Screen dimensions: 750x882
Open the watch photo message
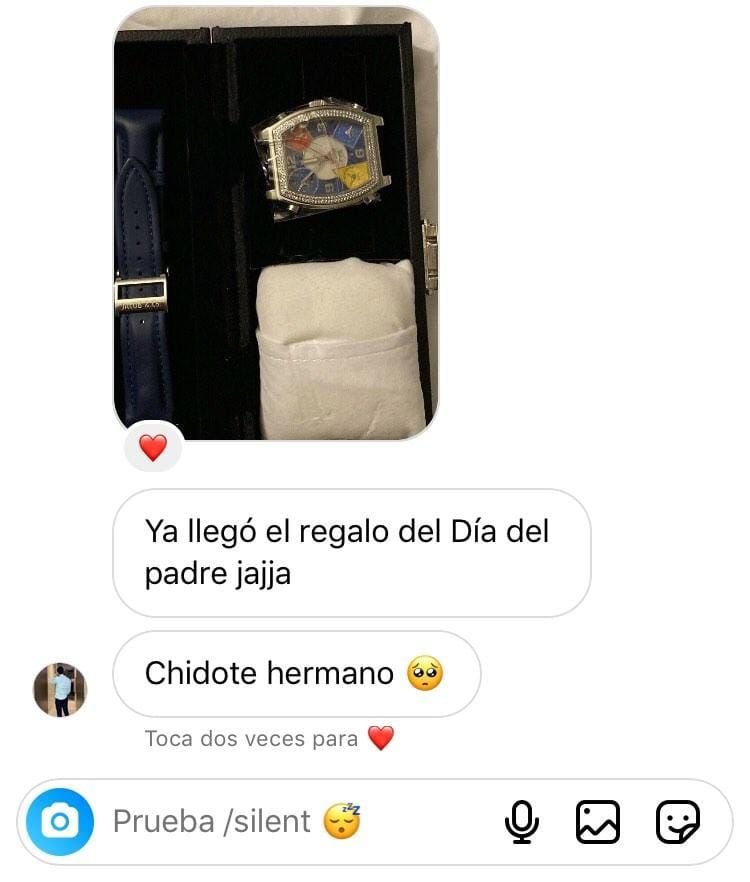(x=276, y=220)
